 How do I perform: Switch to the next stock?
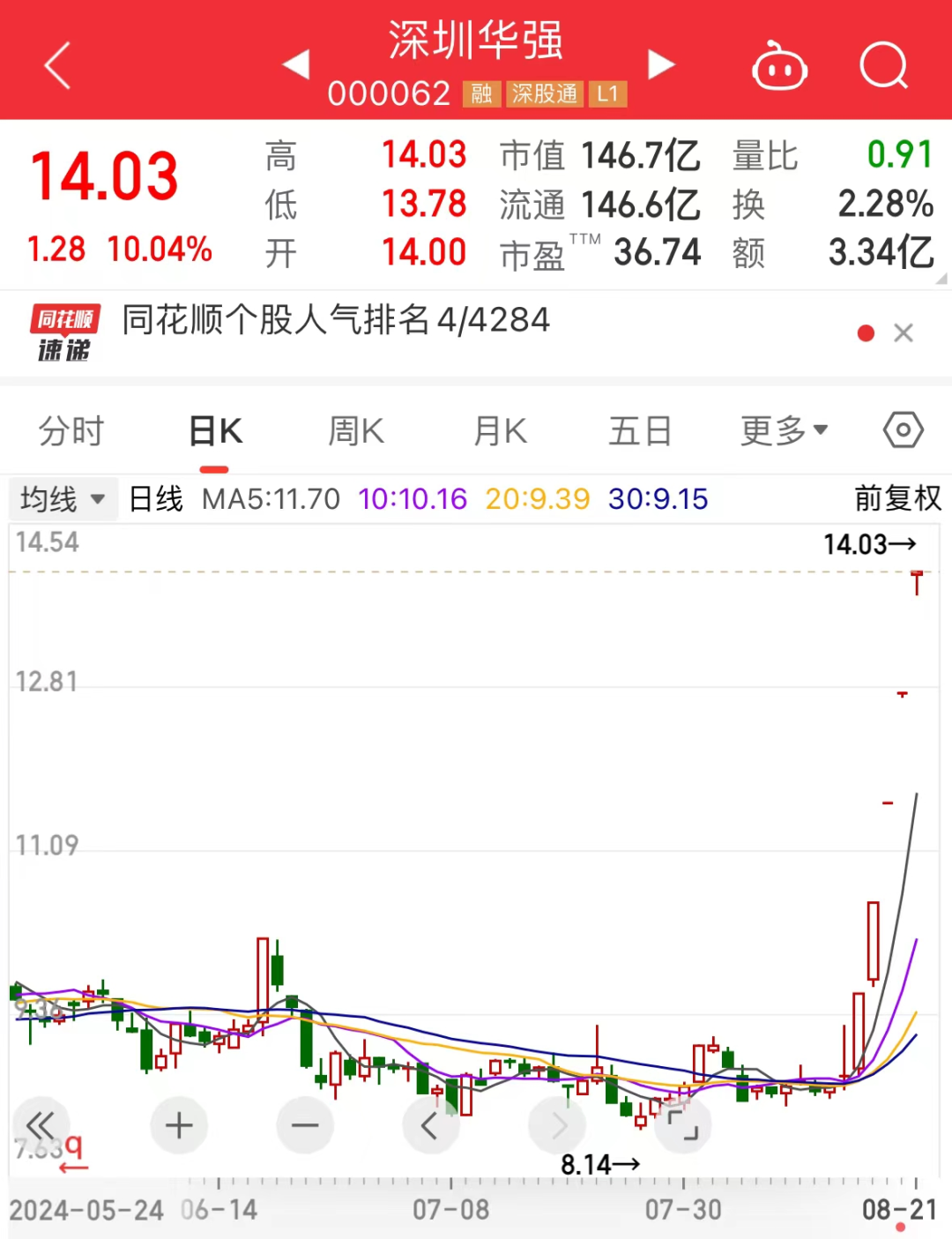point(661,64)
